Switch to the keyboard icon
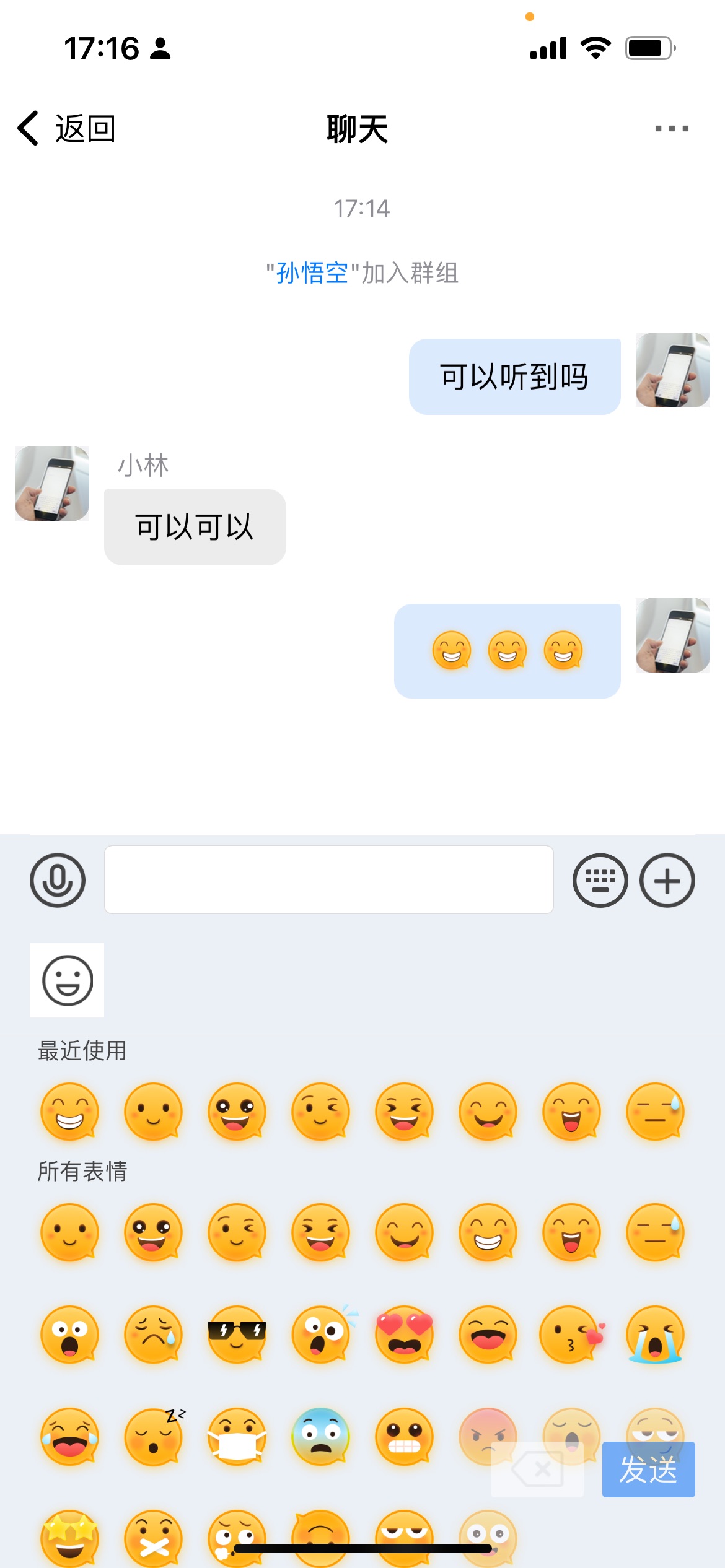 click(x=600, y=880)
